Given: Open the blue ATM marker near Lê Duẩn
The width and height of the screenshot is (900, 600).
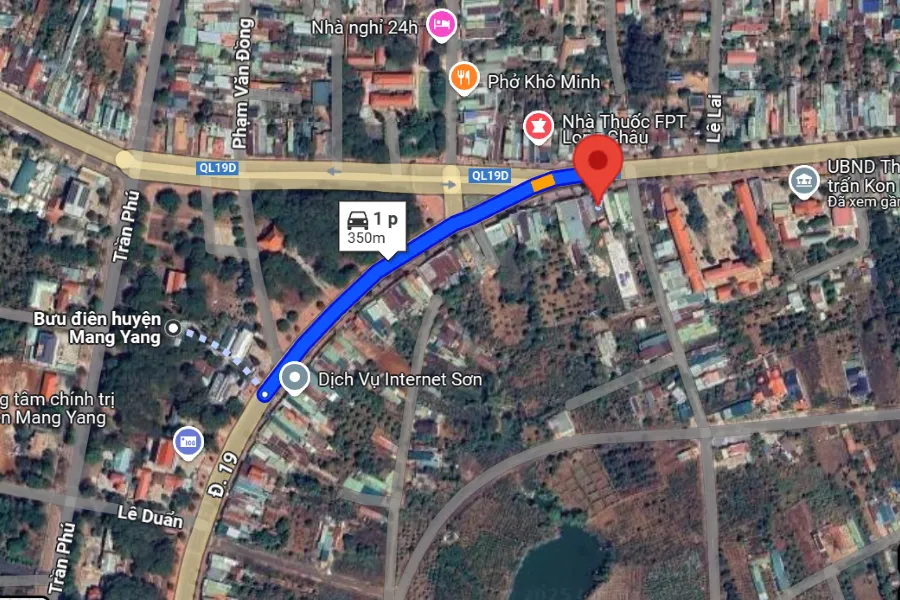Looking at the screenshot, I should tap(187, 440).
